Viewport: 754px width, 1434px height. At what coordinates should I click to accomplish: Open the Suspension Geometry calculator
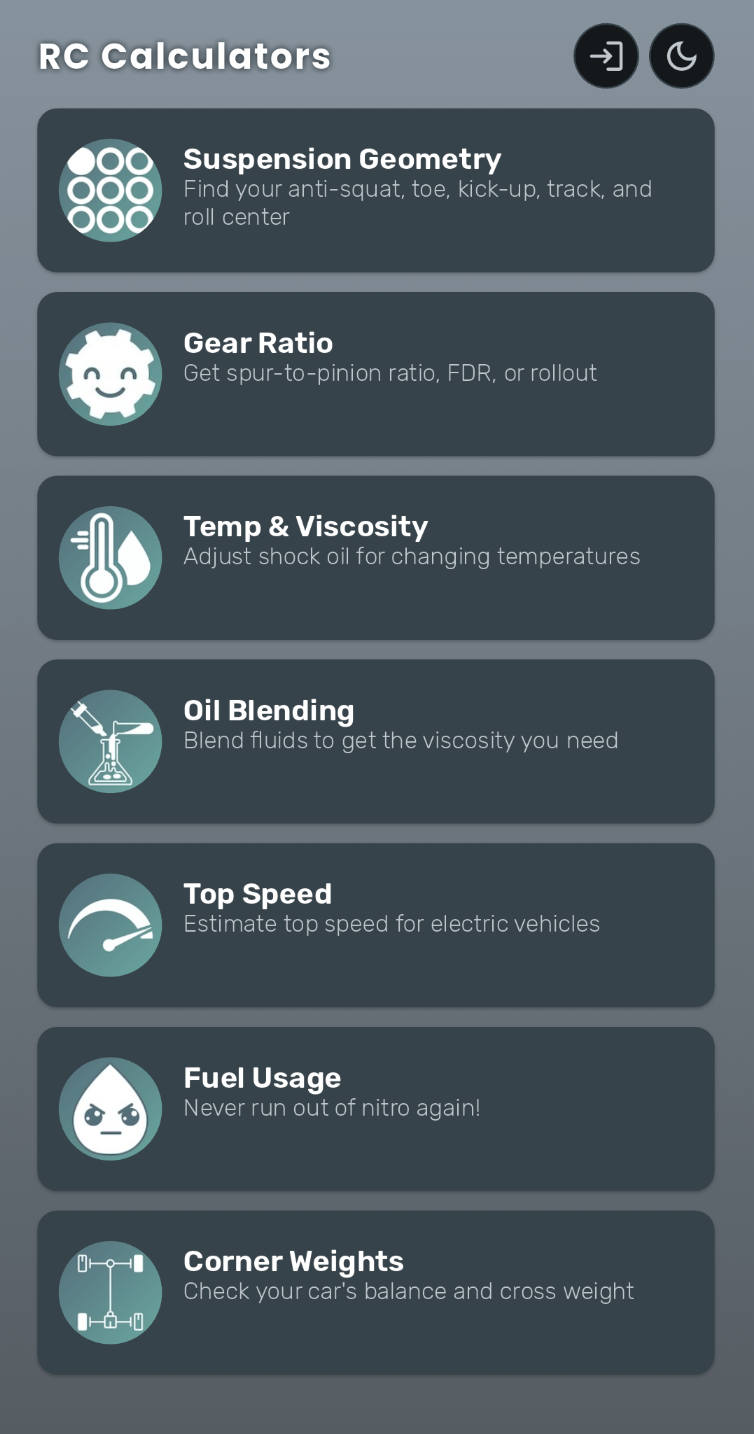click(376, 190)
